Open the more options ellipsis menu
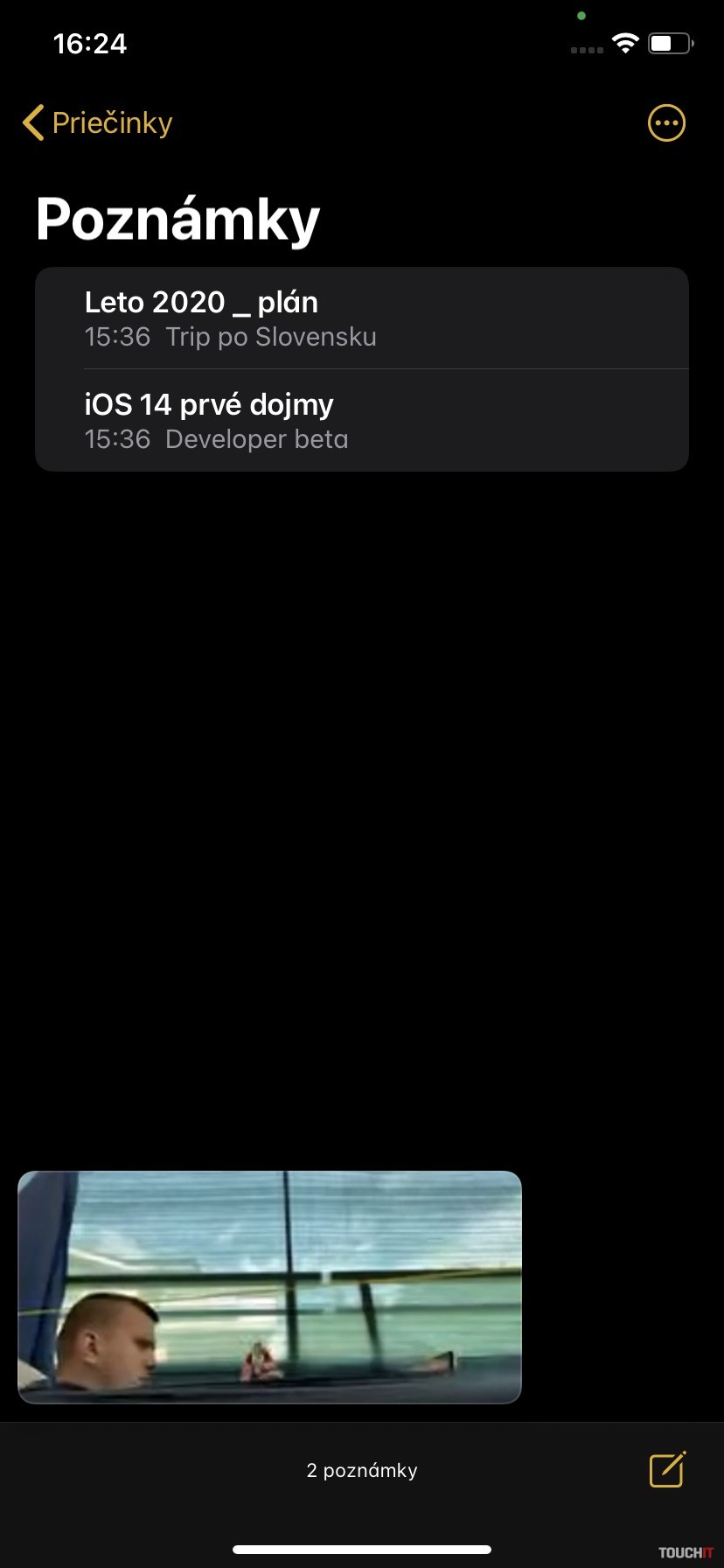724x1568 pixels. click(x=666, y=123)
